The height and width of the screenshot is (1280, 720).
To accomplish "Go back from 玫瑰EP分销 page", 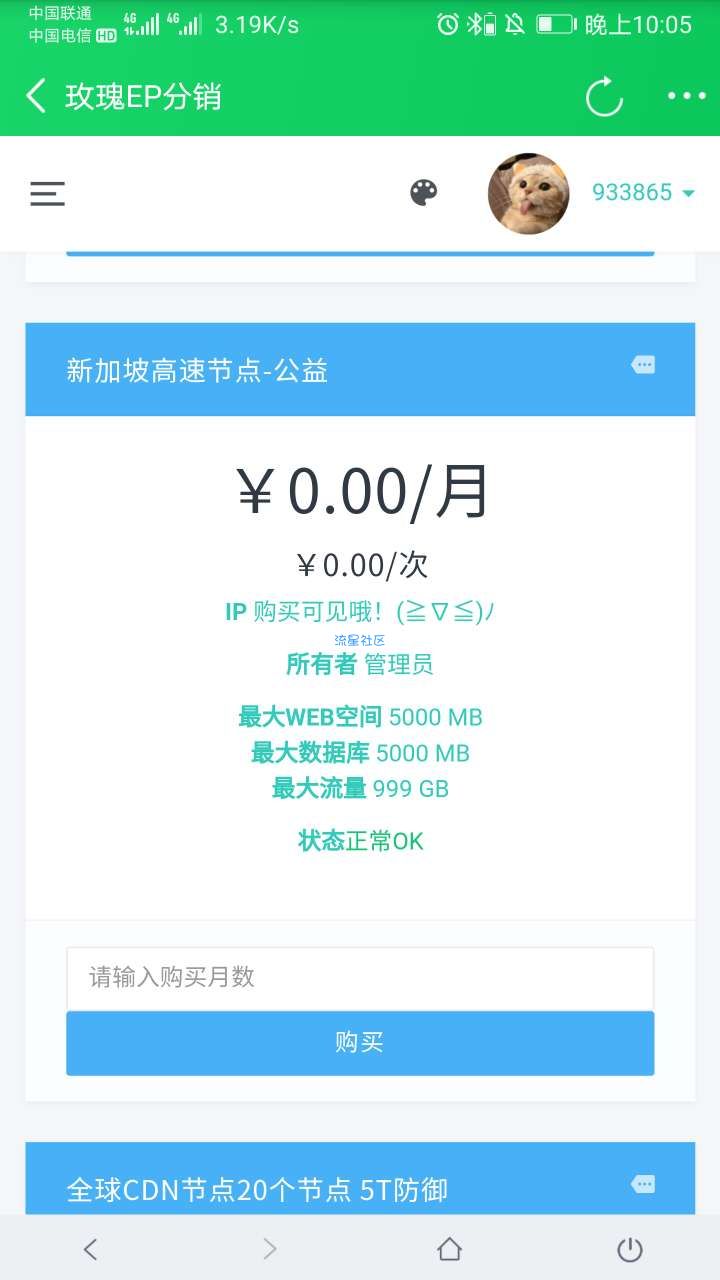I will pyautogui.click(x=36, y=97).
